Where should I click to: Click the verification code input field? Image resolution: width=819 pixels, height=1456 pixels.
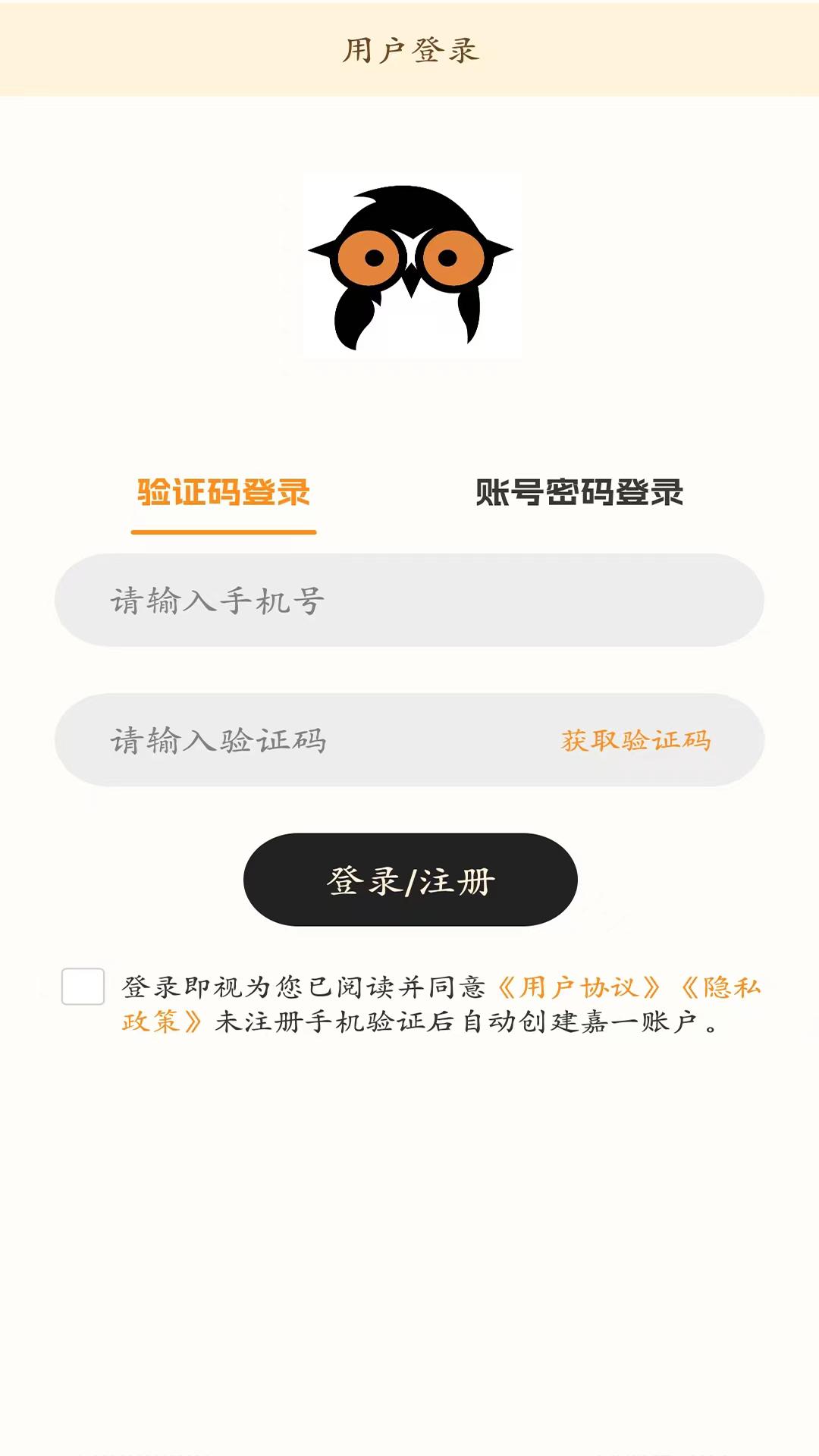303,741
